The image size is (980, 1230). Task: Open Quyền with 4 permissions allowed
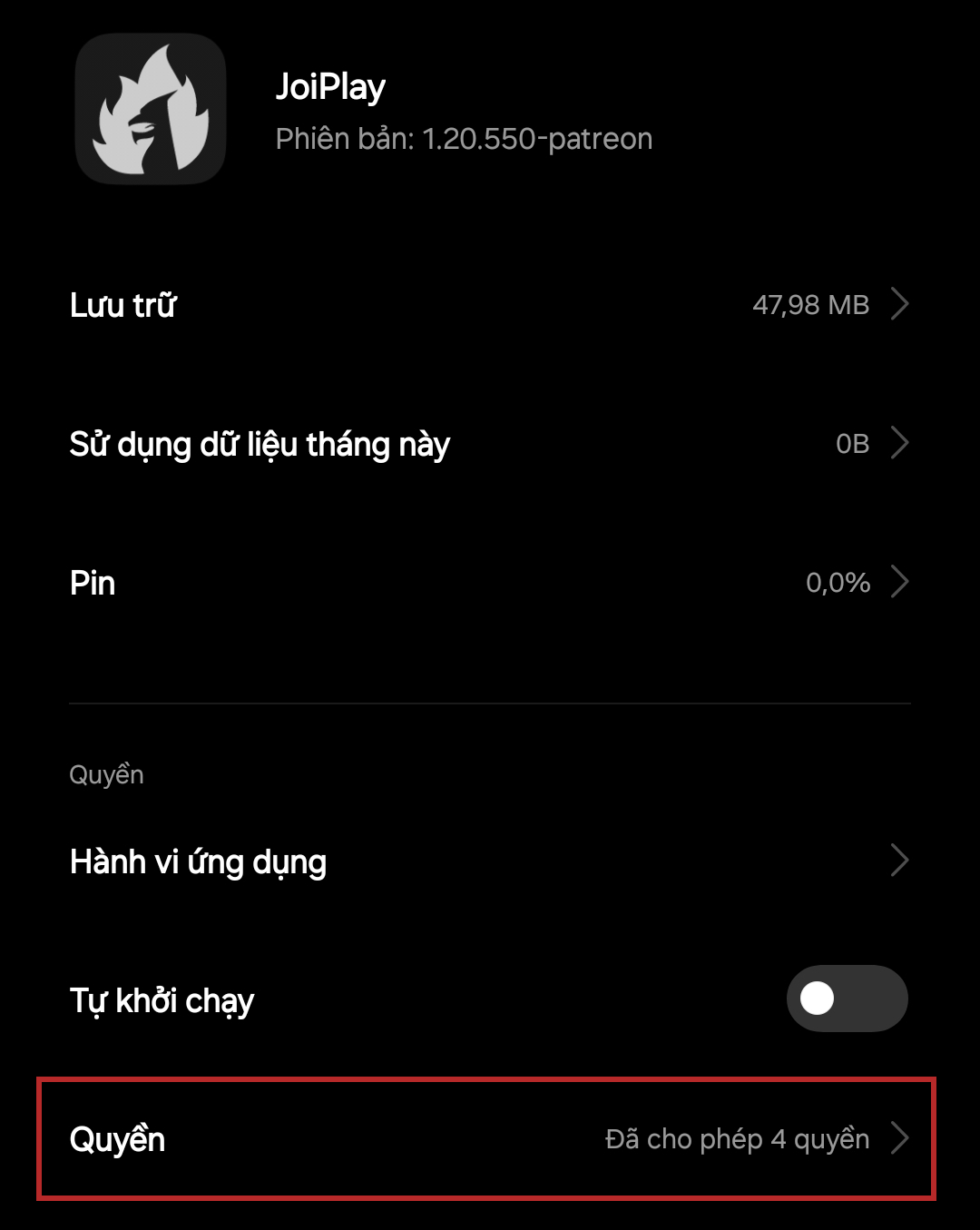coord(490,1139)
